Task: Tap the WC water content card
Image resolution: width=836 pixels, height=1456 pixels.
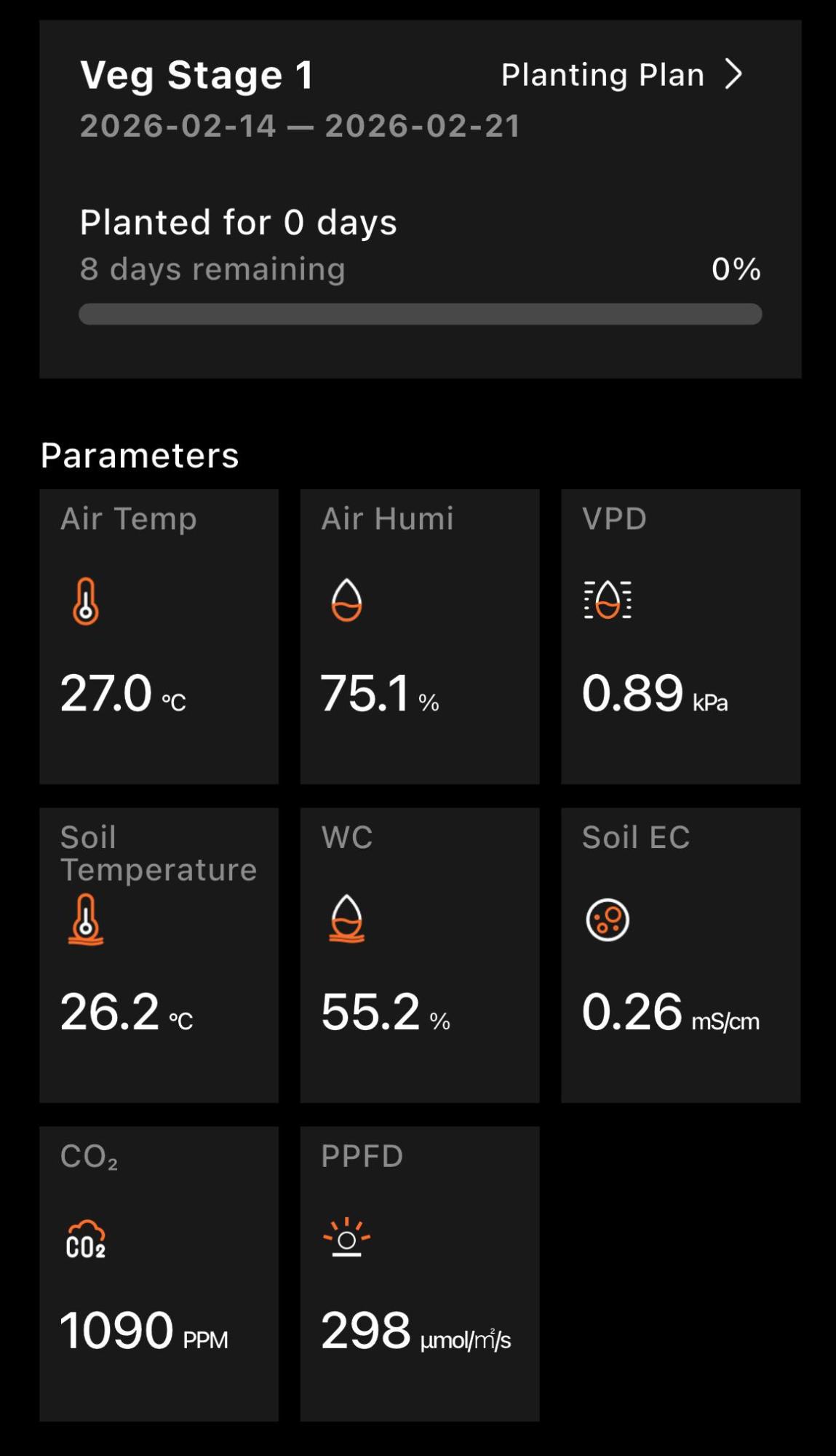Action: (420, 954)
